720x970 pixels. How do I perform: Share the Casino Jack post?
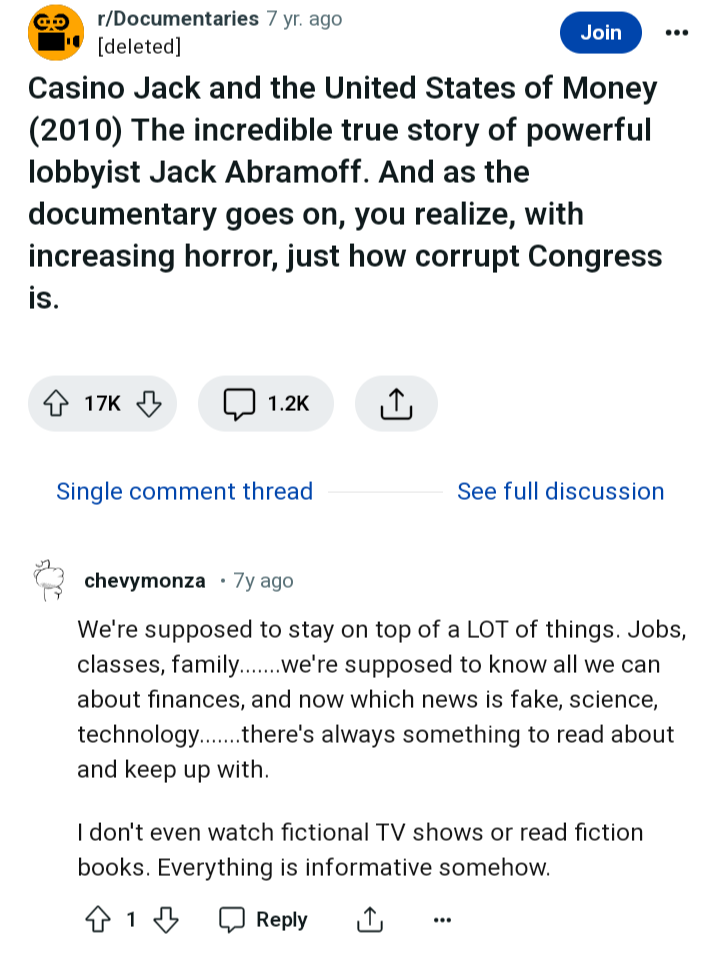point(396,403)
